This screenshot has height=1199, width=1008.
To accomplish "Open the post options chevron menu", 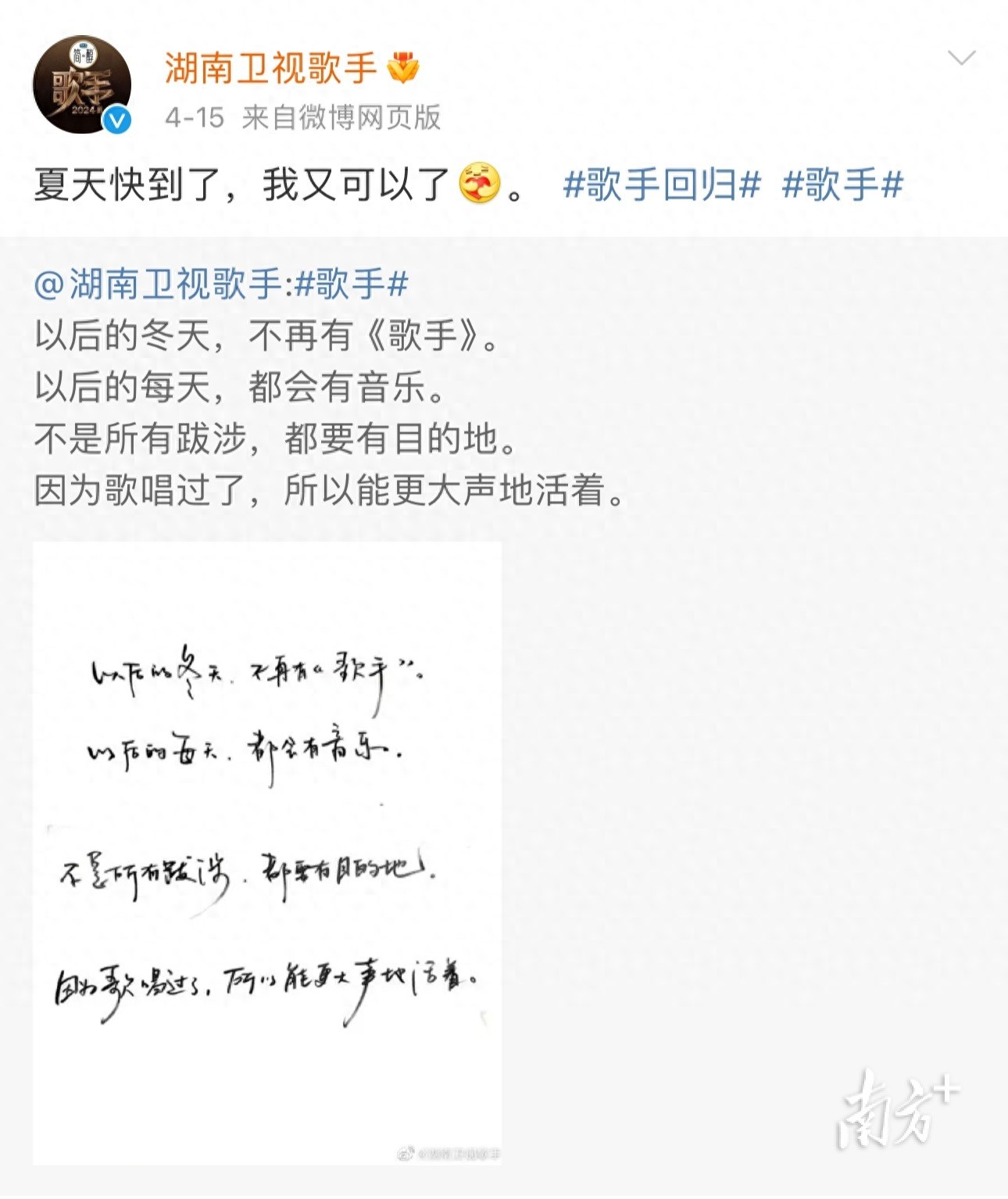I will tap(960, 58).
